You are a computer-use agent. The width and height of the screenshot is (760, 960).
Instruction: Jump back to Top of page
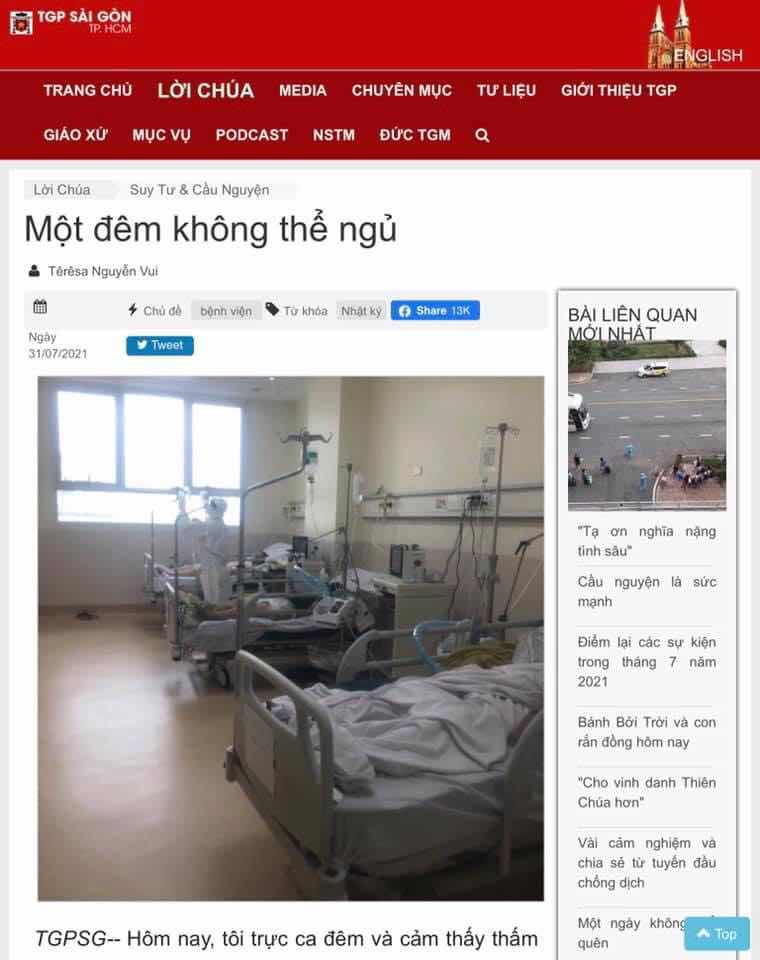(716, 934)
